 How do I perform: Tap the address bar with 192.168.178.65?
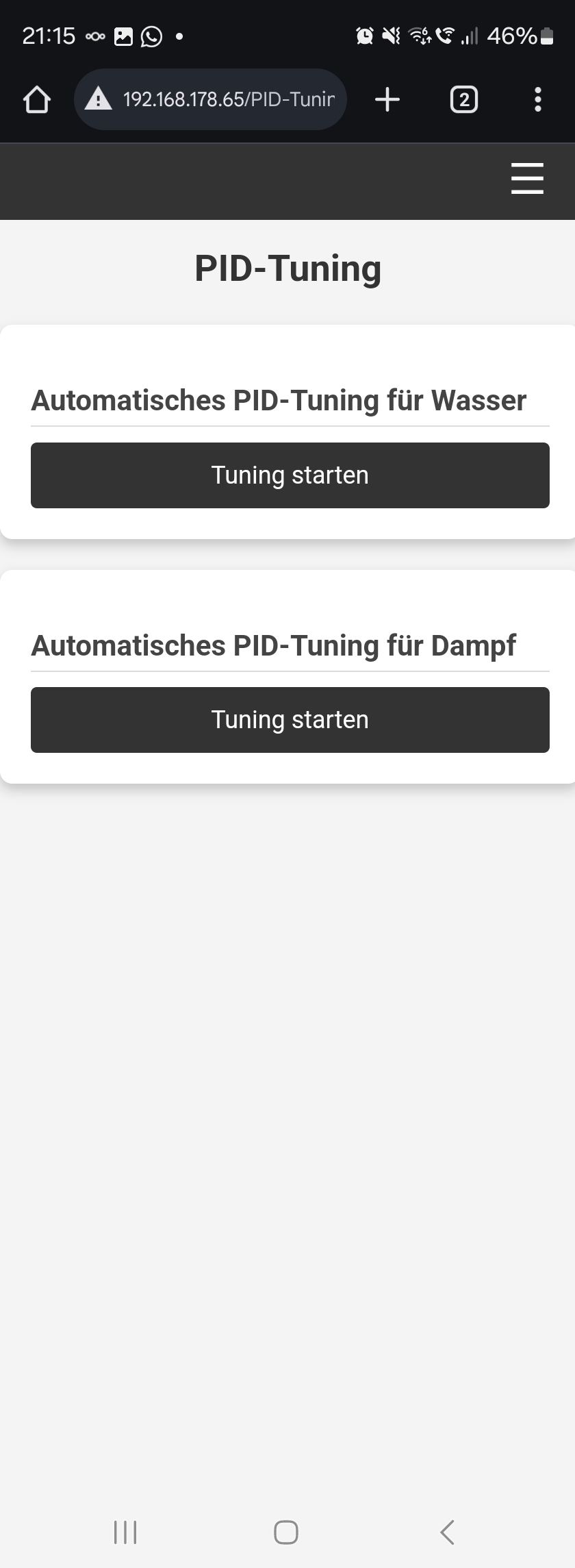[219, 100]
